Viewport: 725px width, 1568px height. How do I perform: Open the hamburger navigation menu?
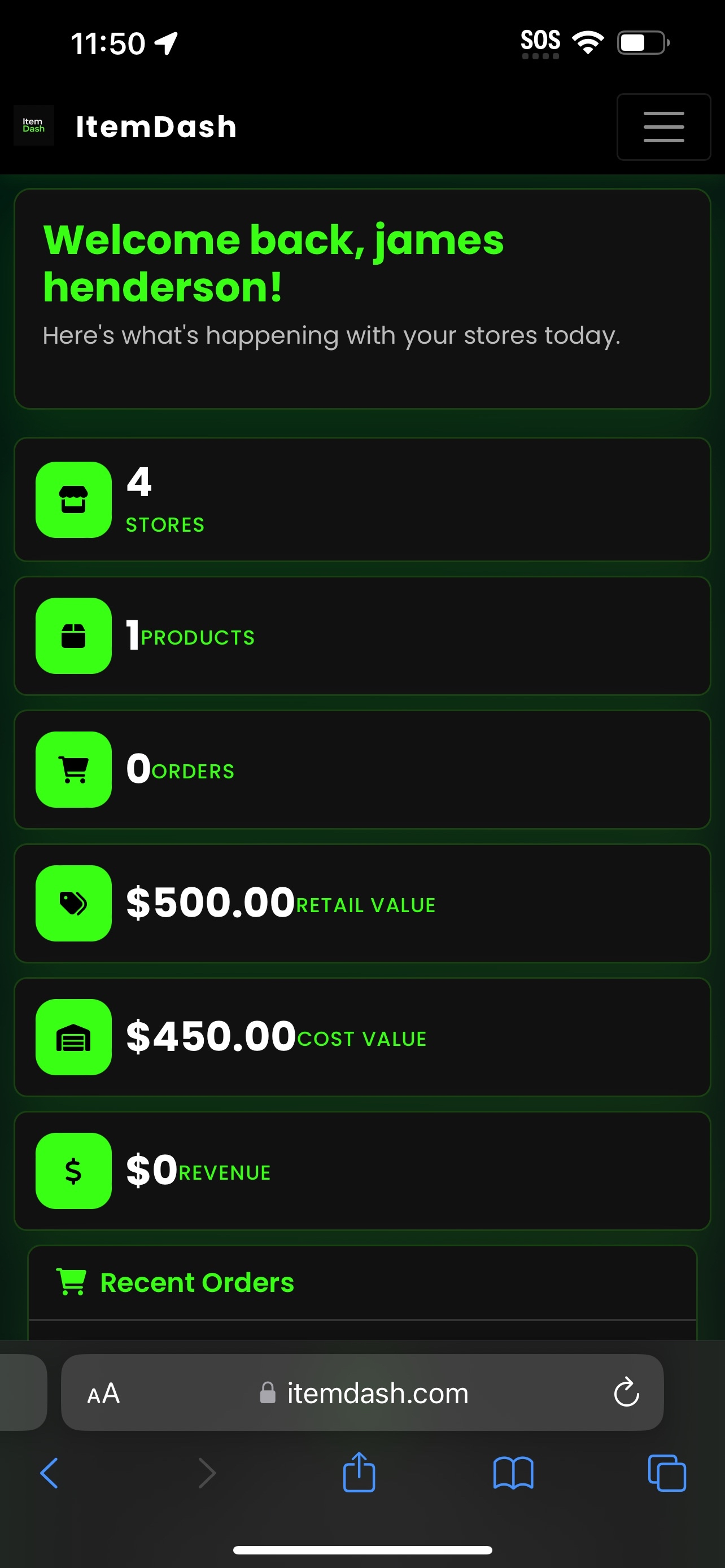pyautogui.click(x=663, y=126)
